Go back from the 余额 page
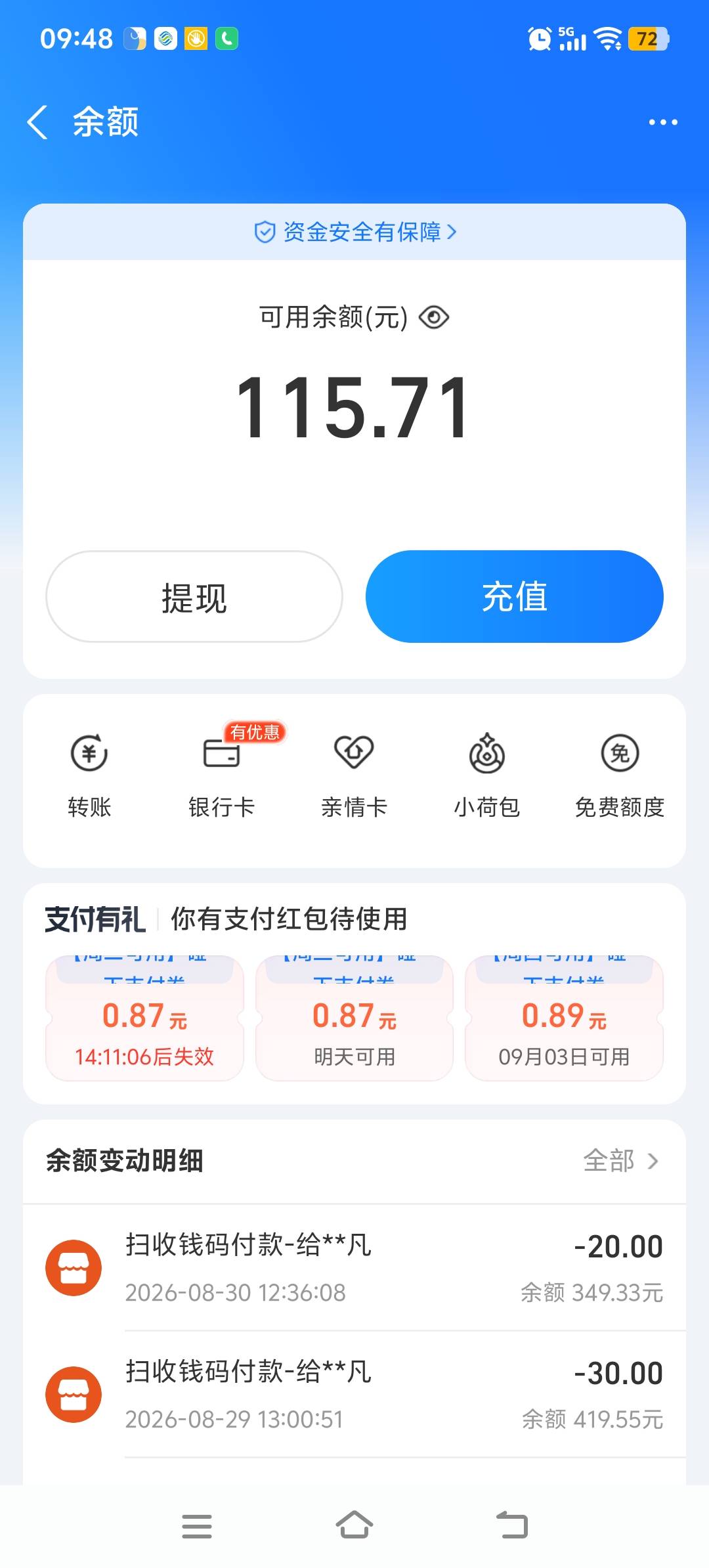This screenshot has height=1568, width=709. coord(37,122)
